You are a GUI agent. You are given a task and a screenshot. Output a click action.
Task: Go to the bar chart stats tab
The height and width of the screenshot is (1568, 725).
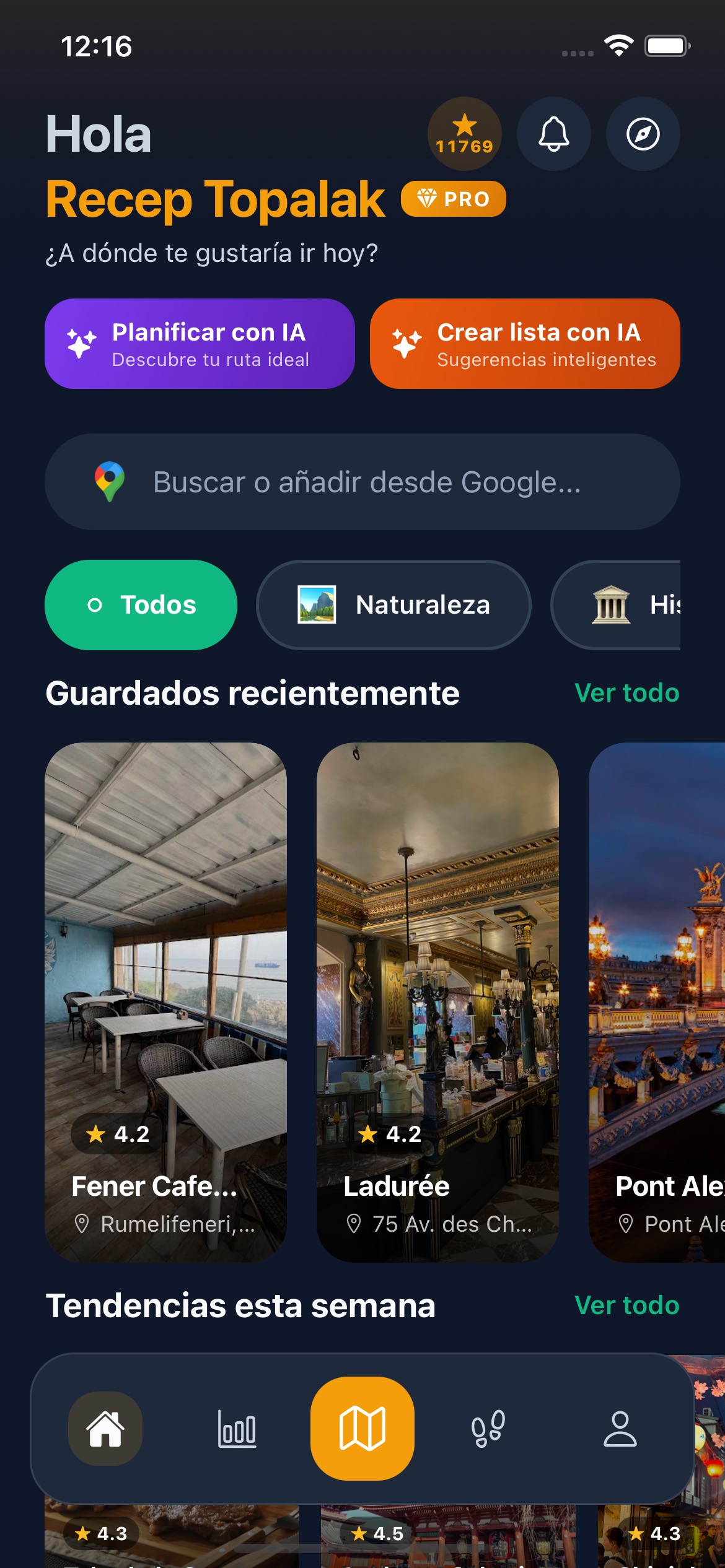tap(237, 1429)
